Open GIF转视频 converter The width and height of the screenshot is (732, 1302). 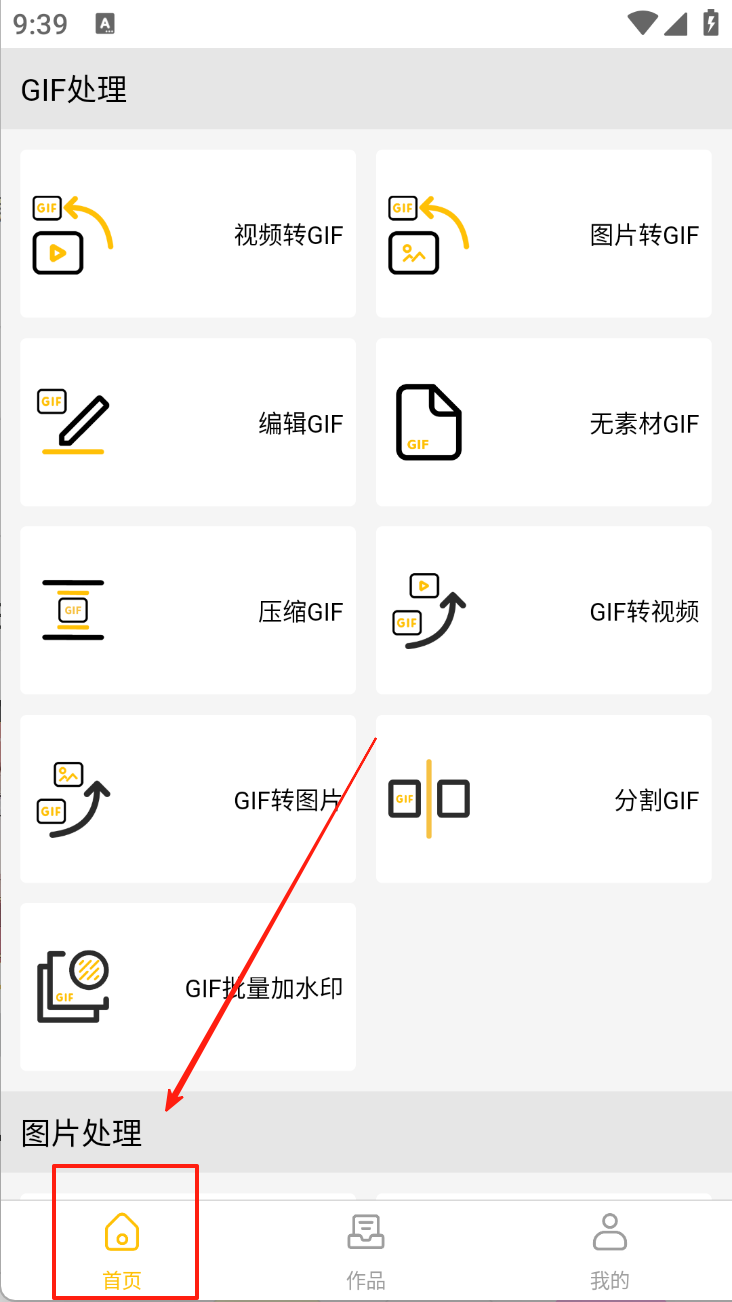[543, 610]
